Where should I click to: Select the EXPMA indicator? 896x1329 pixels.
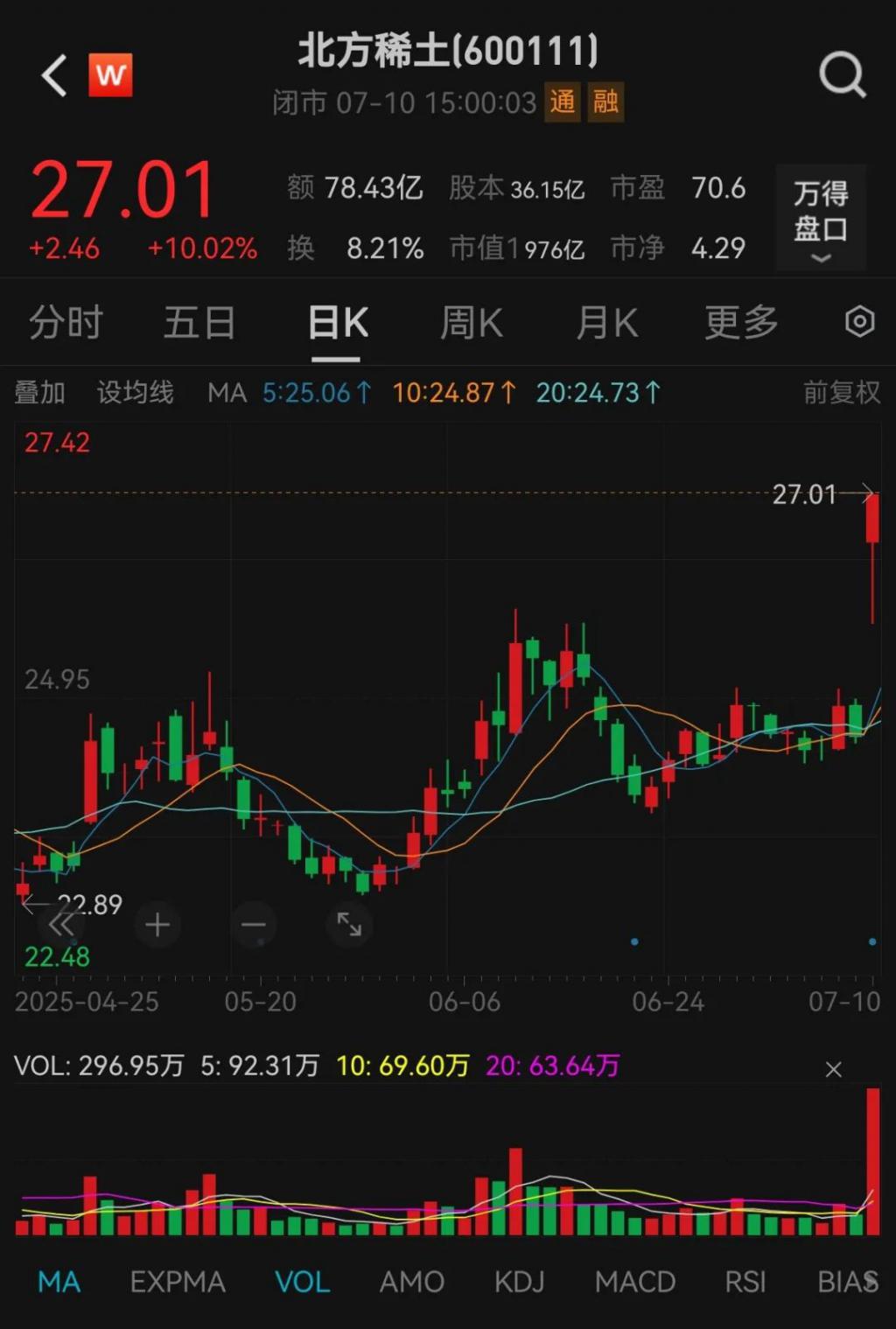pyautogui.click(x=178, y=1282)
